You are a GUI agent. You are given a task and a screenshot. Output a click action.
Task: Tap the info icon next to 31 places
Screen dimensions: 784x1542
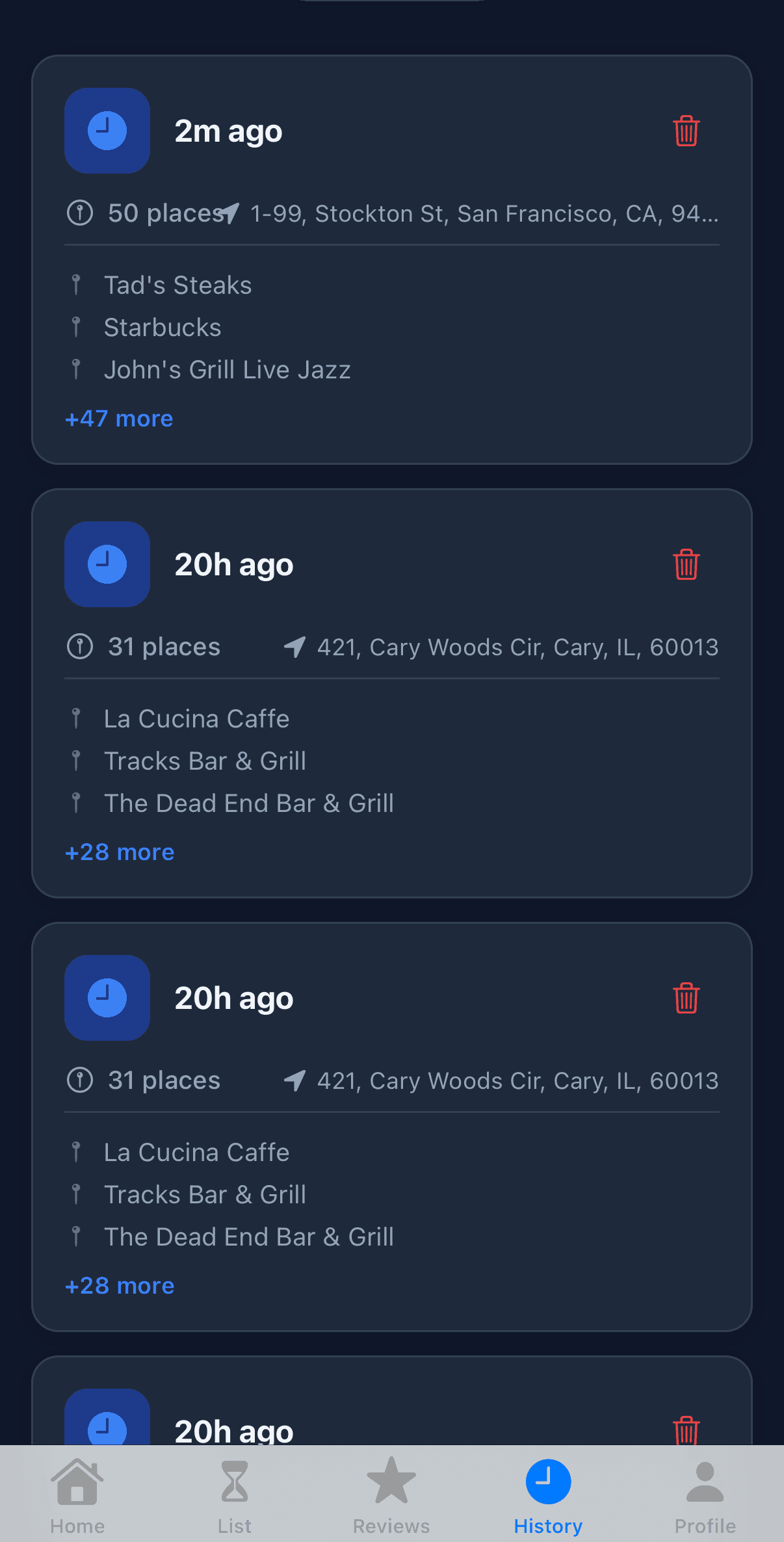click(x=79, y=646)
